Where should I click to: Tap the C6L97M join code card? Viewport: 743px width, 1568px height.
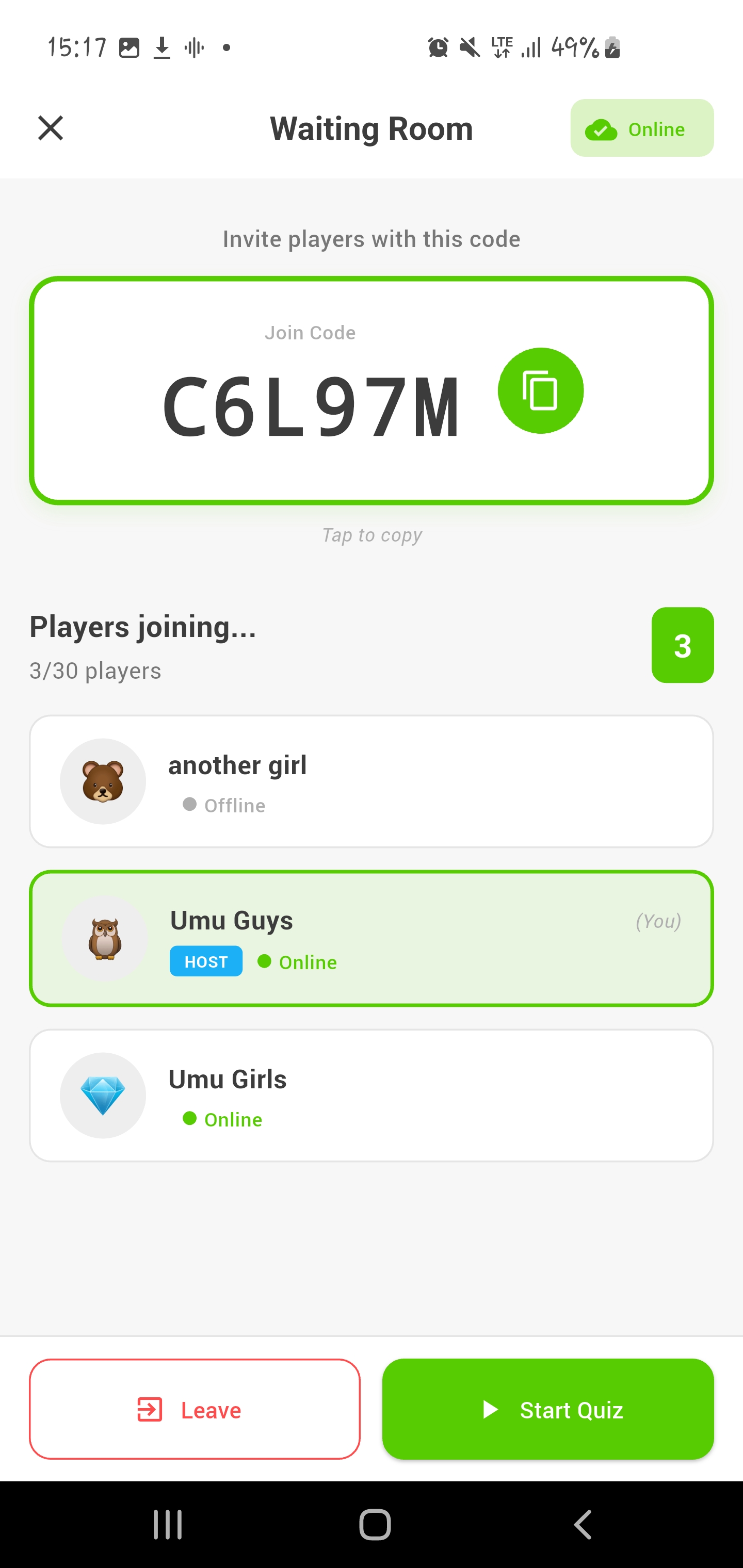(x=372, y=391)
